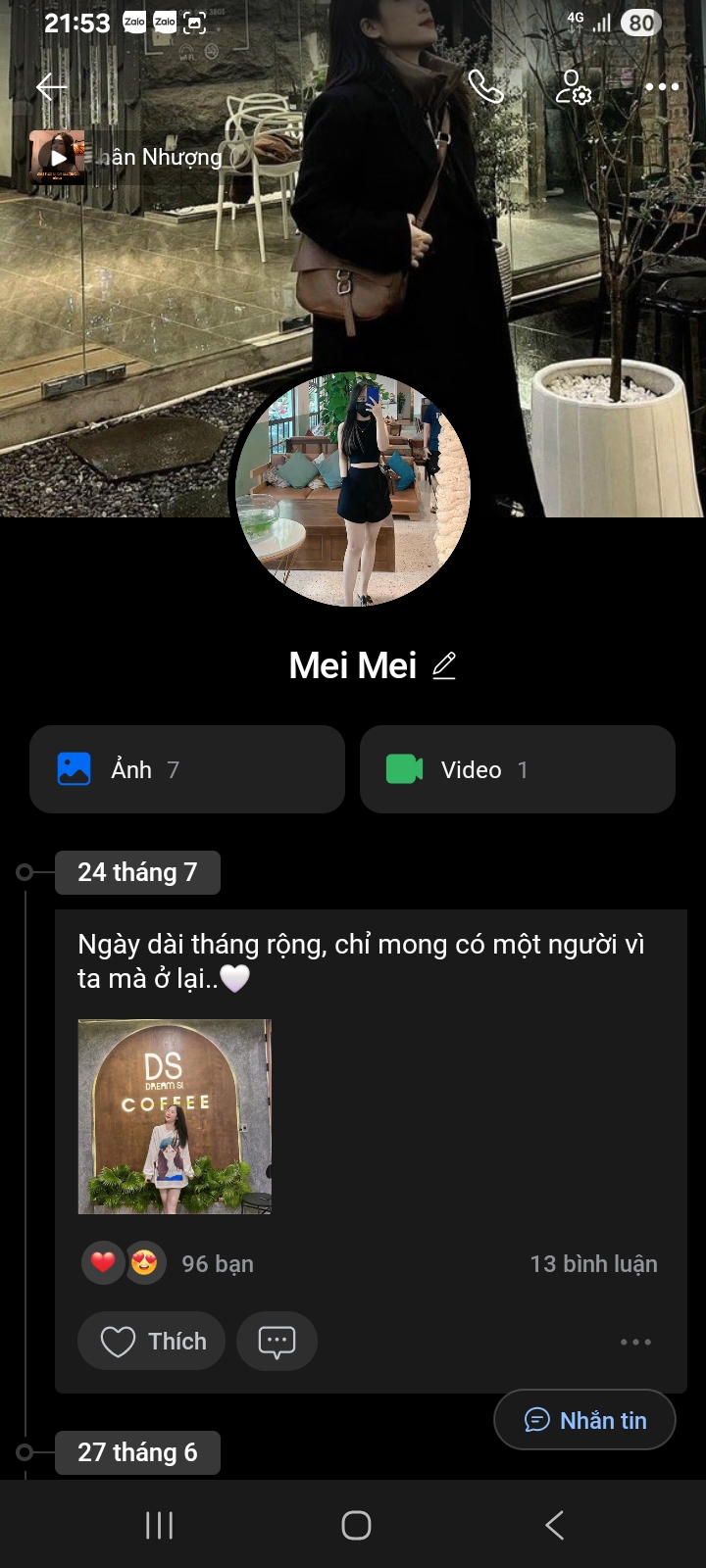View the 96 bạn reactions list
706x1568 pixels.
tap(218, 1262)
